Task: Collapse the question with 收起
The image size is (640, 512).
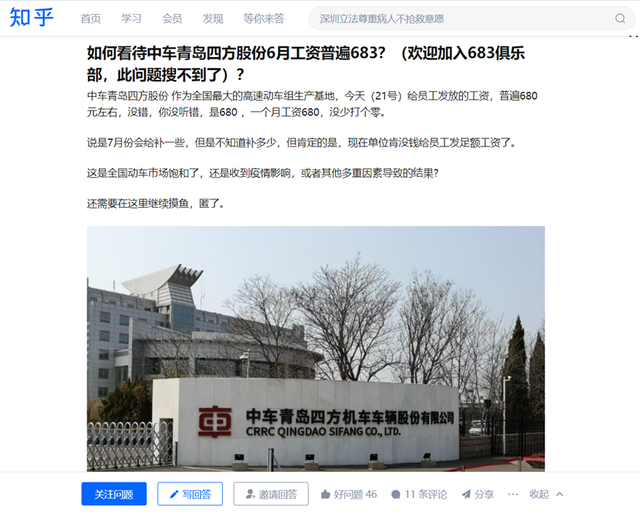Action: [546, 494]
